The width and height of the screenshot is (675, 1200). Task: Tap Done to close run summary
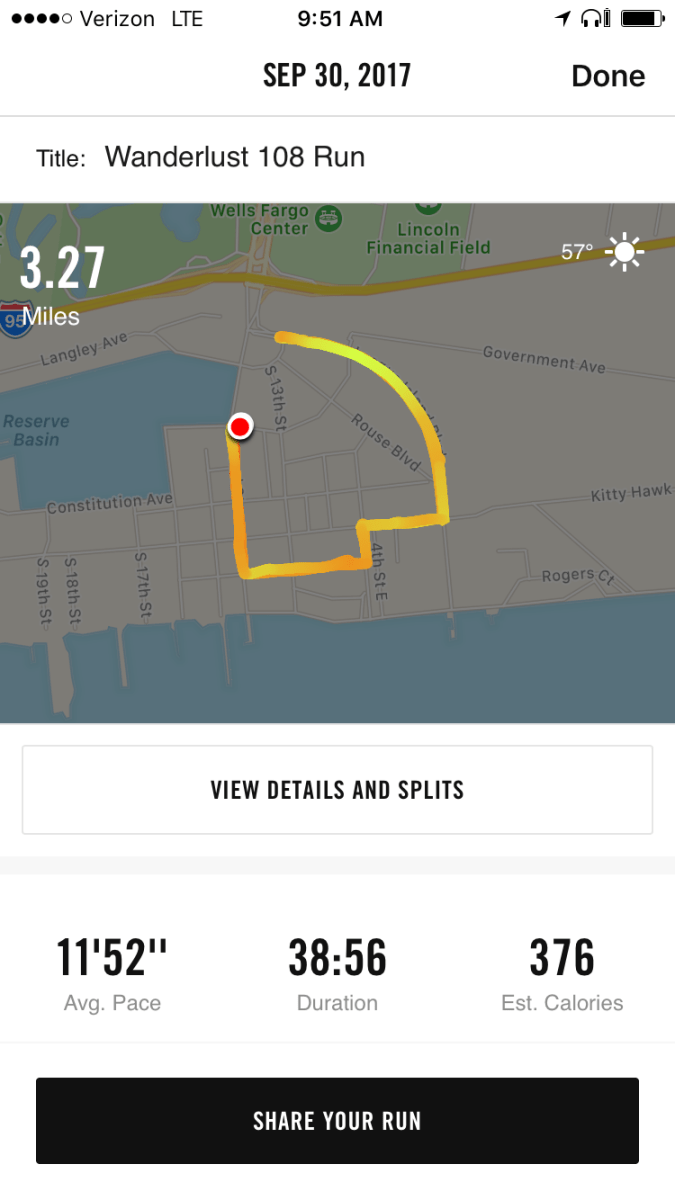607,76
